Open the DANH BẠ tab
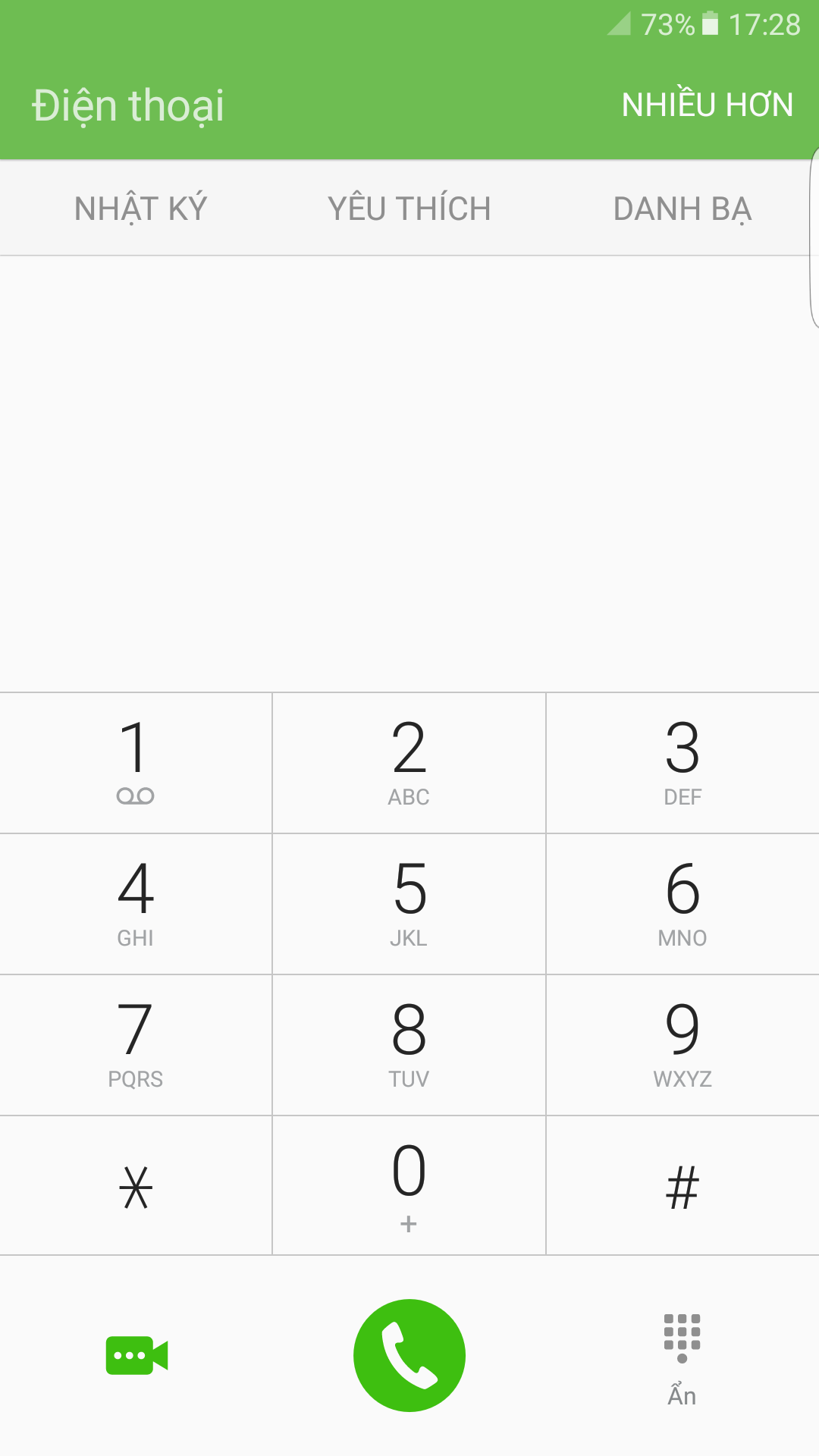819x1456 pixels. tap(682, 209)
